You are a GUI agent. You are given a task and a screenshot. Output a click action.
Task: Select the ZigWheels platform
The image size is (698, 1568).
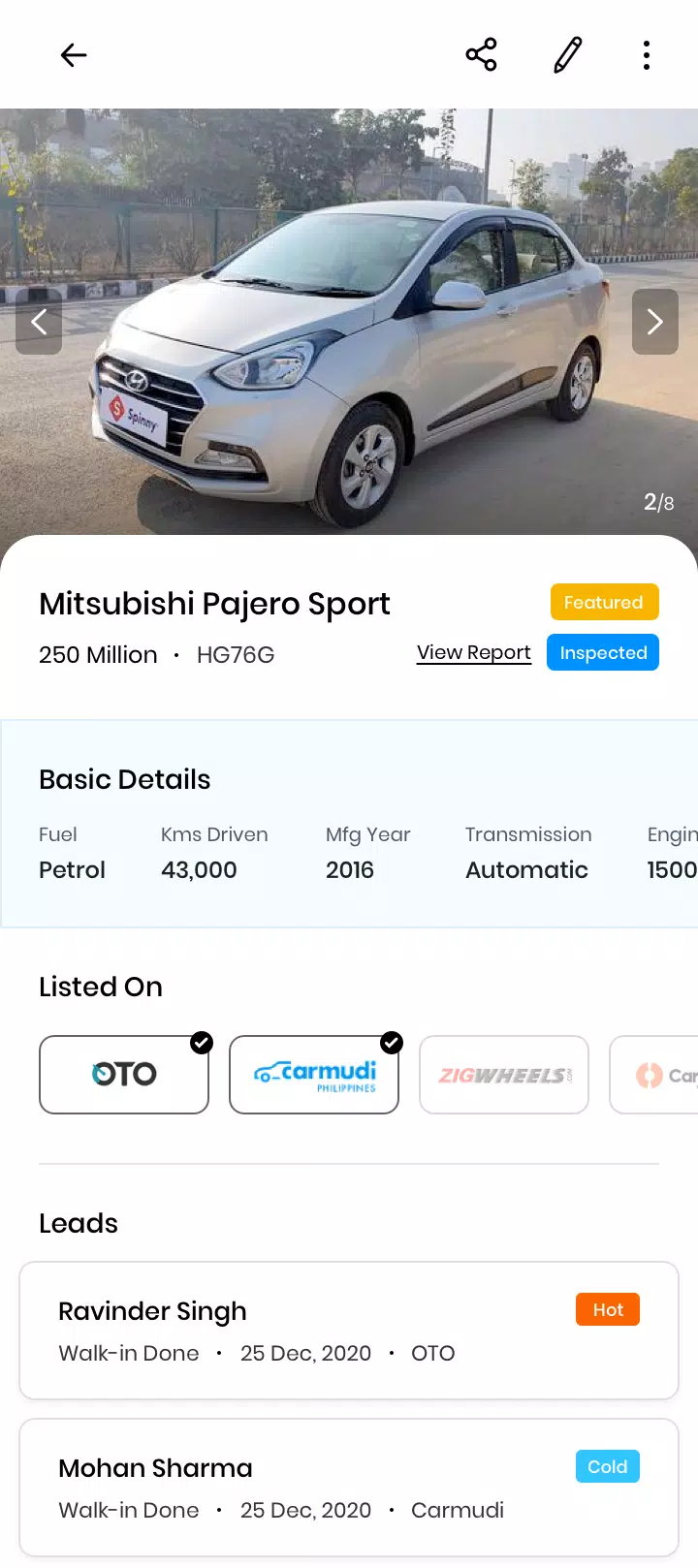pos(504,1075)
